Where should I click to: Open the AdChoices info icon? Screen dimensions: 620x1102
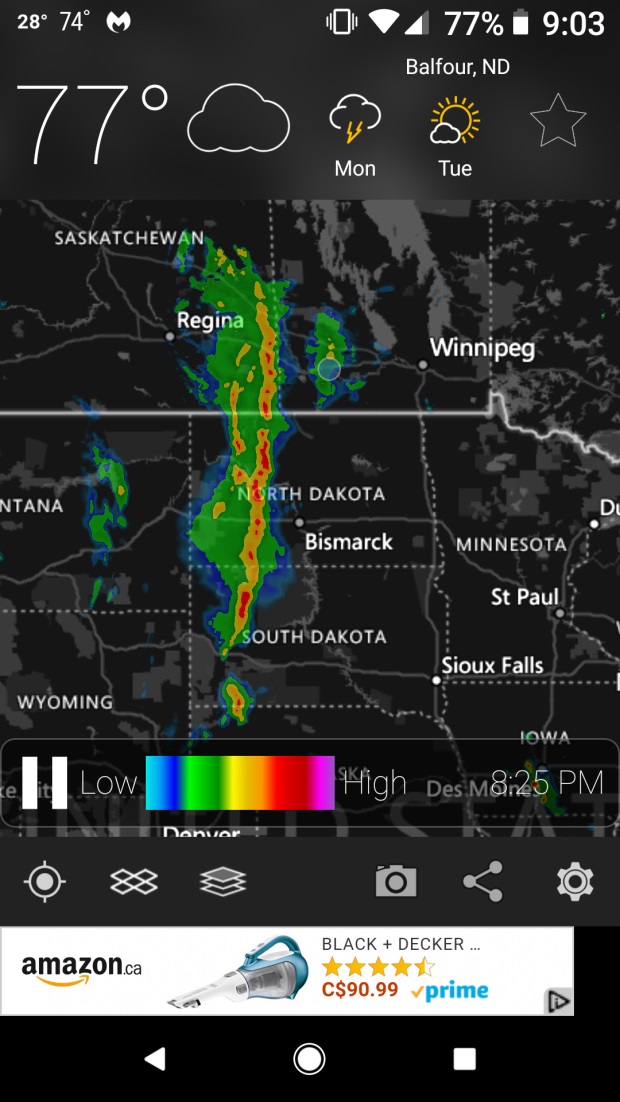pyautogui.click(x=558, y=1001)
